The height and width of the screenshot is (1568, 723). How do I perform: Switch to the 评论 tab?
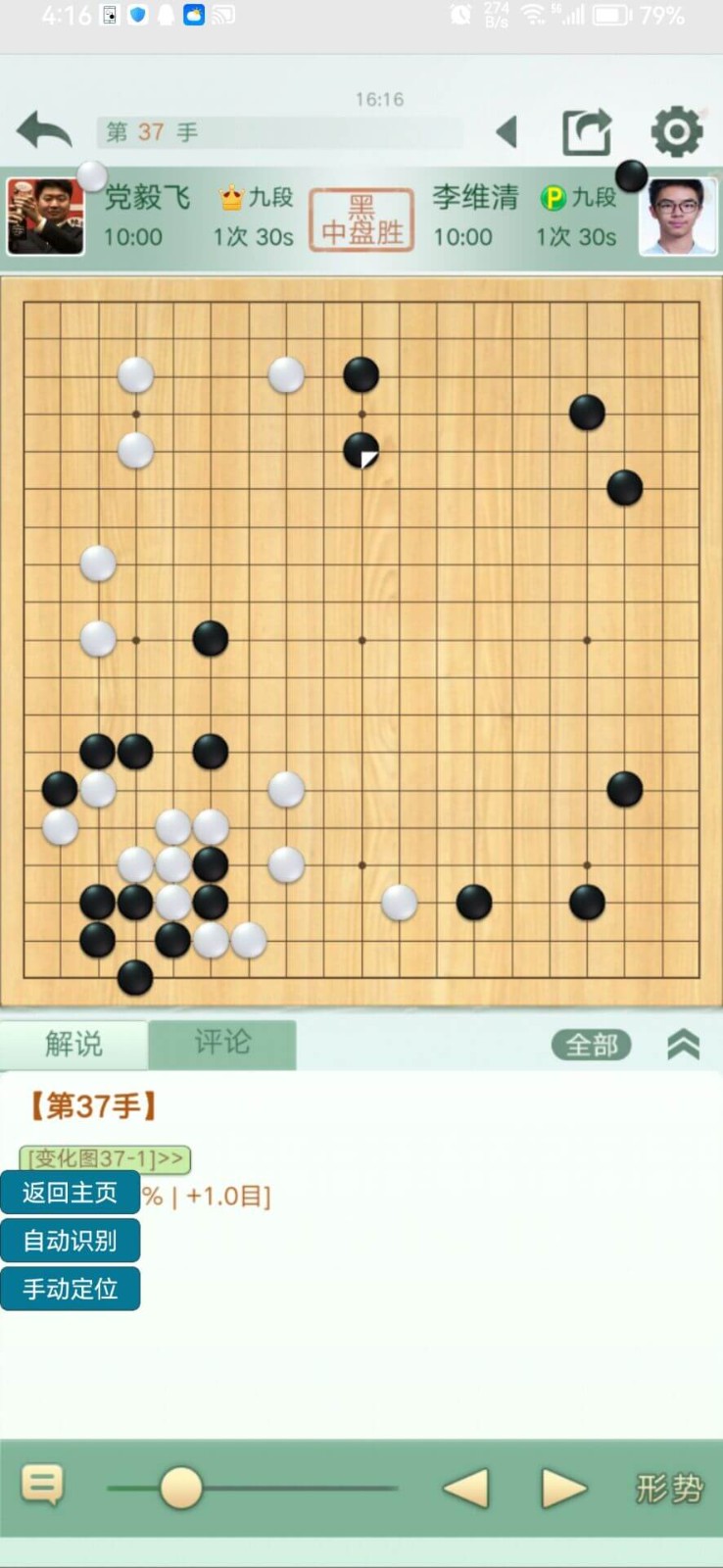click(x=222, y=1044)
